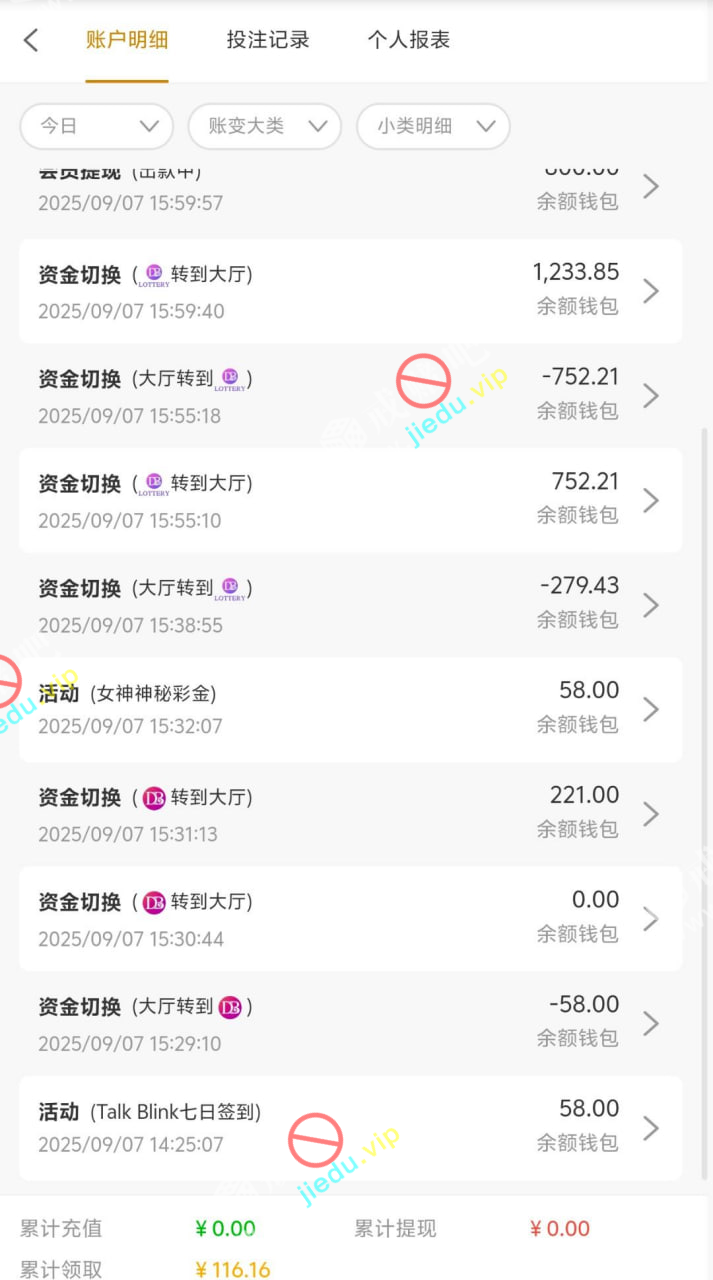Viewport: 713px width, 1280px height.
Task: Switch to the 投注记录 tab
Action: (268, 40)
